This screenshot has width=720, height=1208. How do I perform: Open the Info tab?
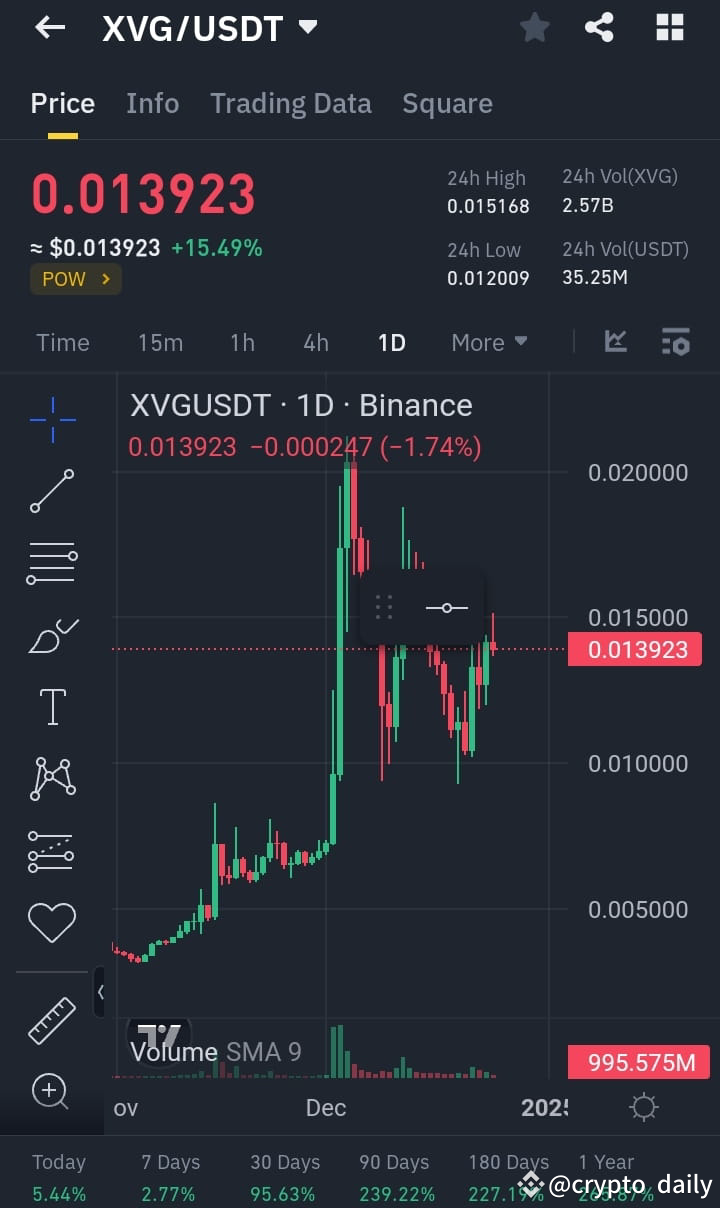pyautogui.click(x=152, y=103)
